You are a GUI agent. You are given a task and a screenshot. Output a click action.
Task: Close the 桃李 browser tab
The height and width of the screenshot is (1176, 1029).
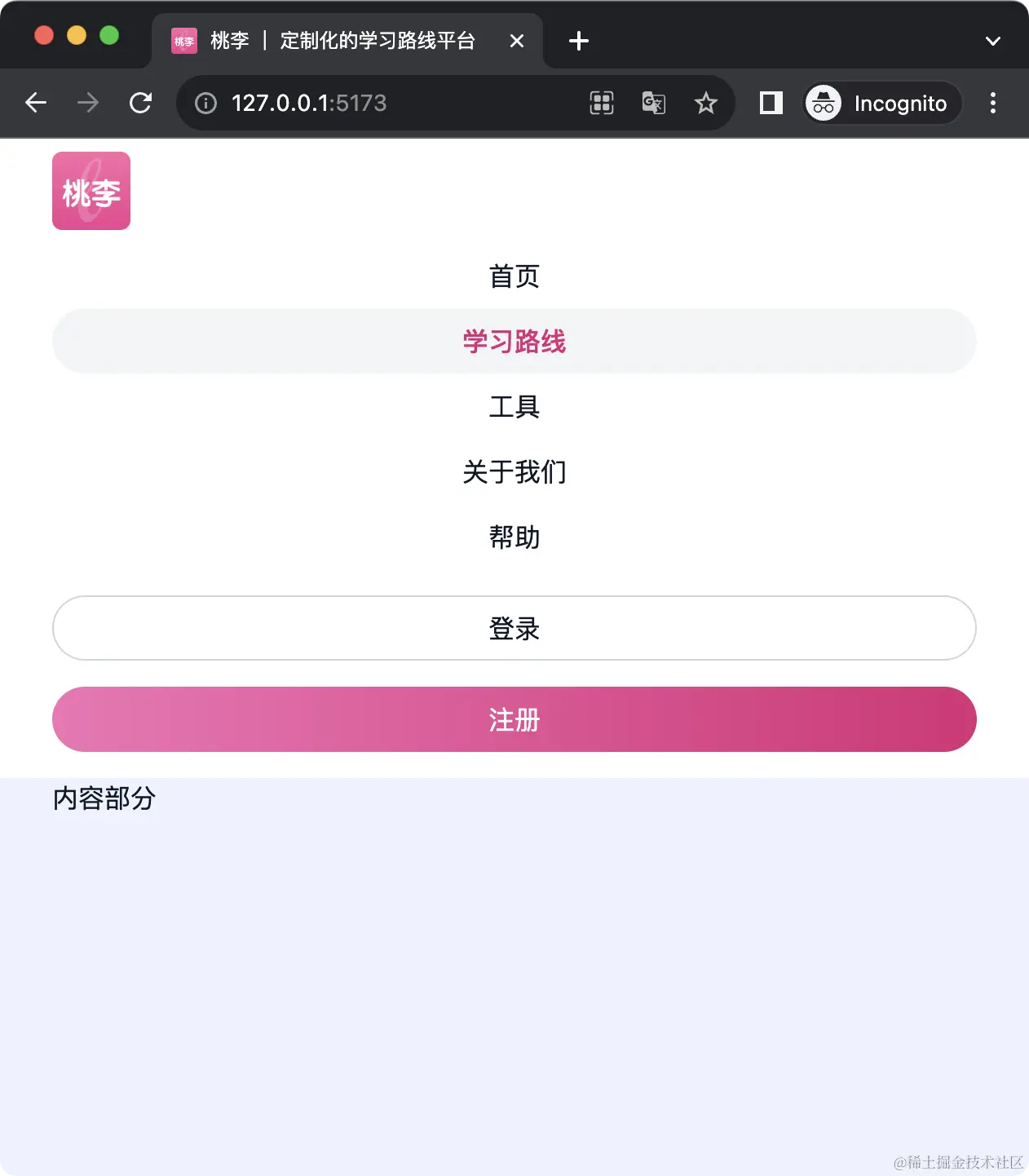tap(517, 41)
